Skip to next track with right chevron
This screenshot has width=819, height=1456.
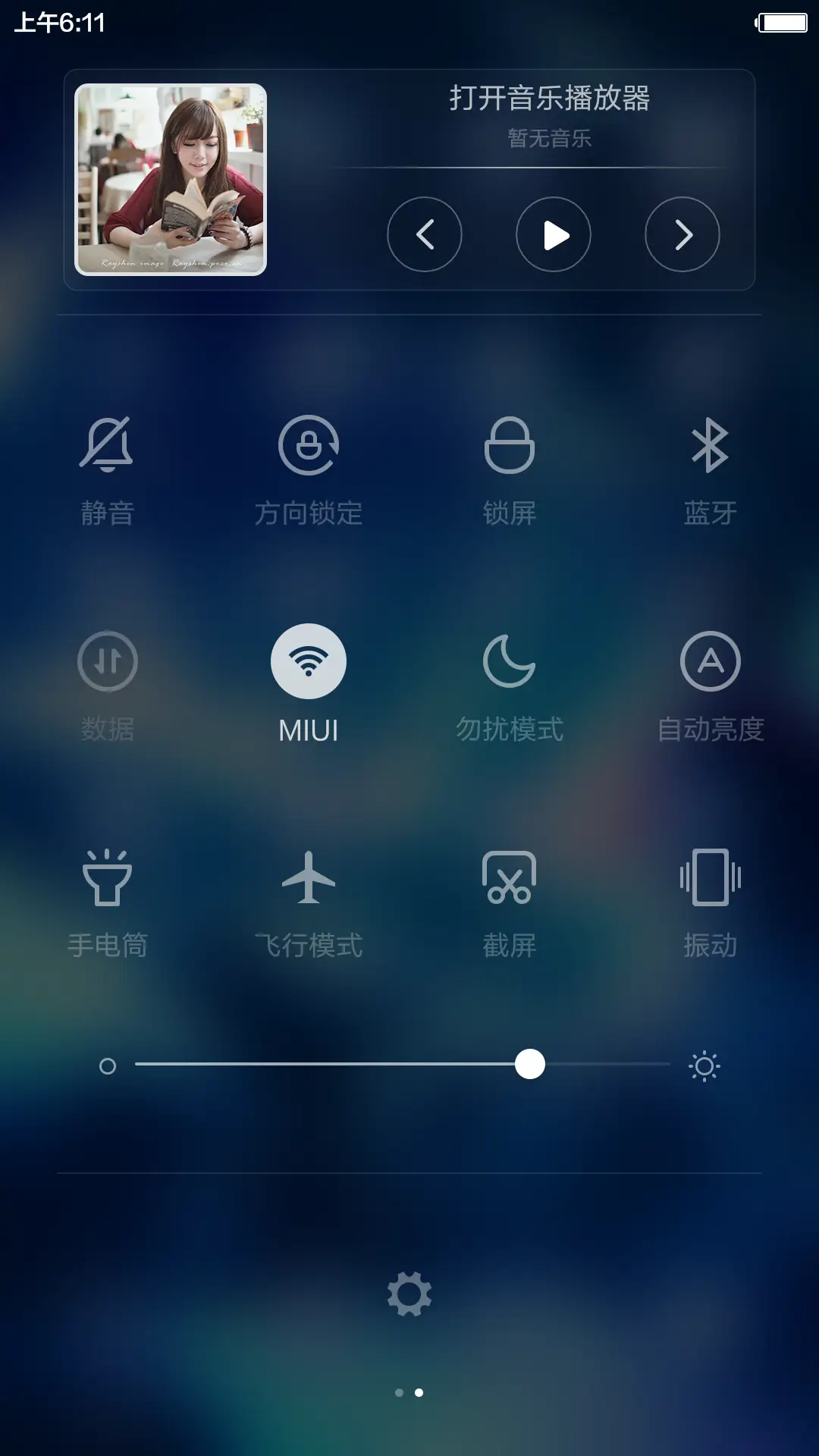tap(682, 236)
